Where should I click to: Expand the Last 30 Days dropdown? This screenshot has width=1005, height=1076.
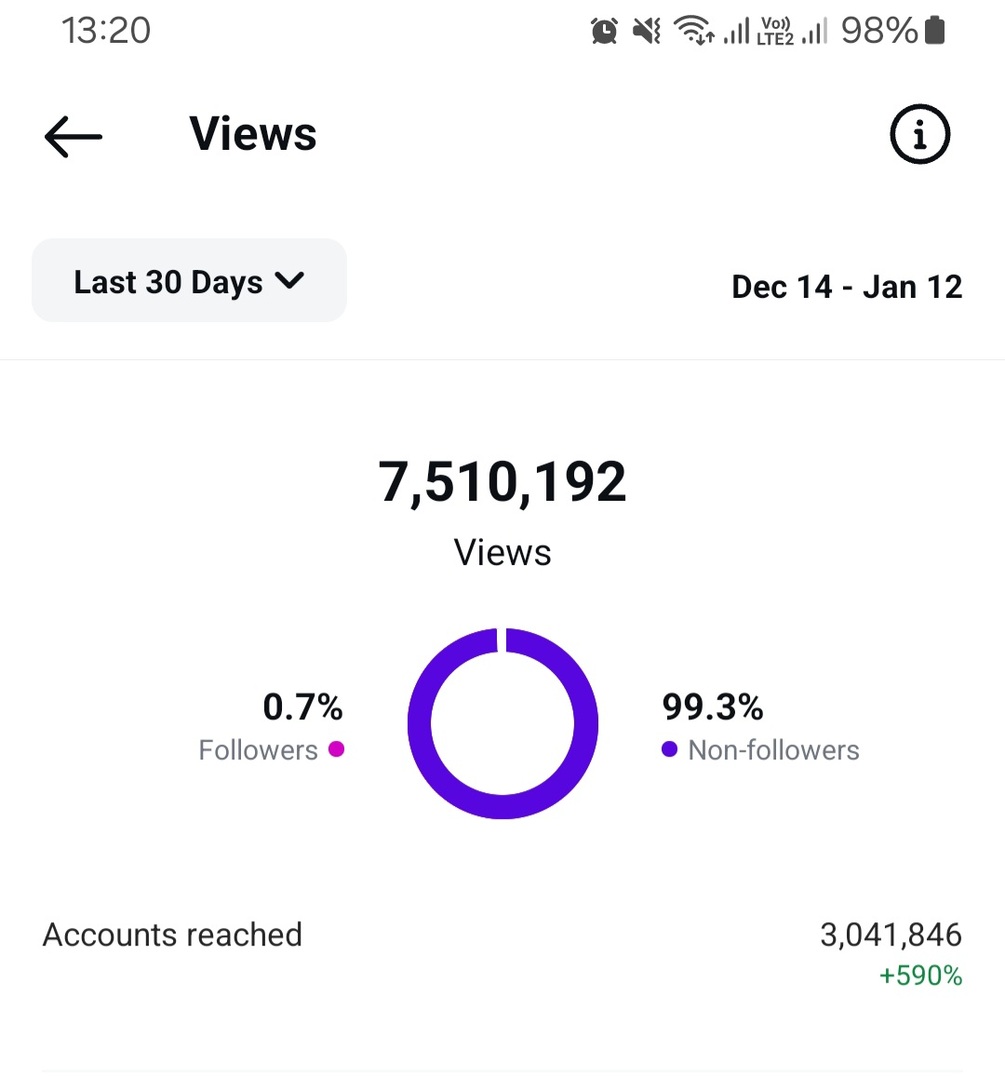click(x=189, y=281)
